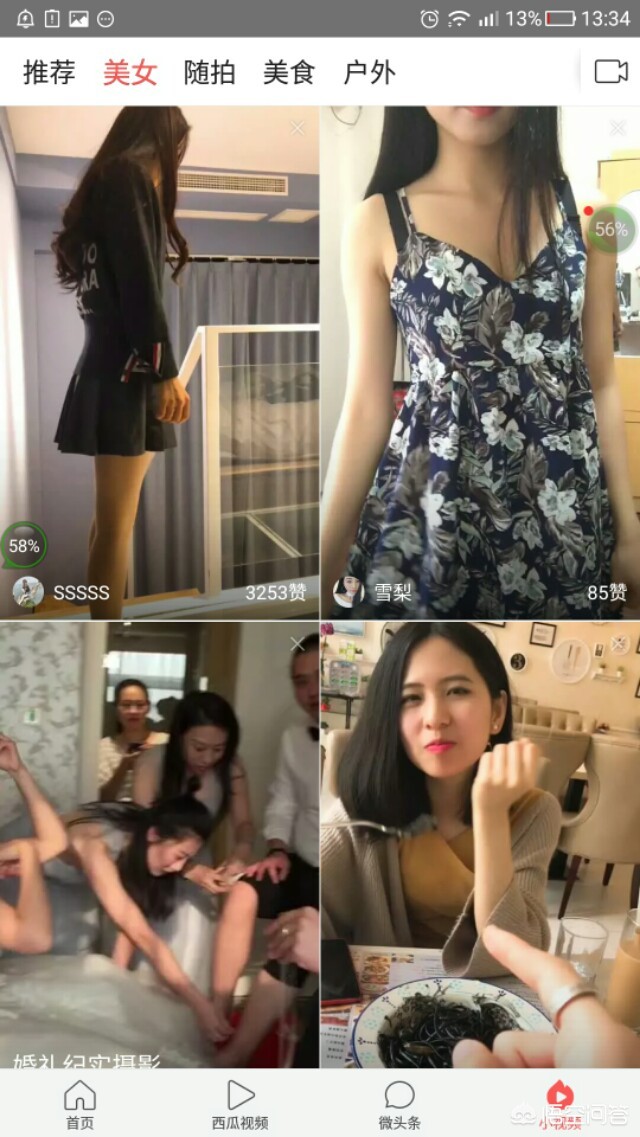This screenshot has width=640, height=1137.
Task: Switch to the 微头条 tab
Action: click(399, 1104)
